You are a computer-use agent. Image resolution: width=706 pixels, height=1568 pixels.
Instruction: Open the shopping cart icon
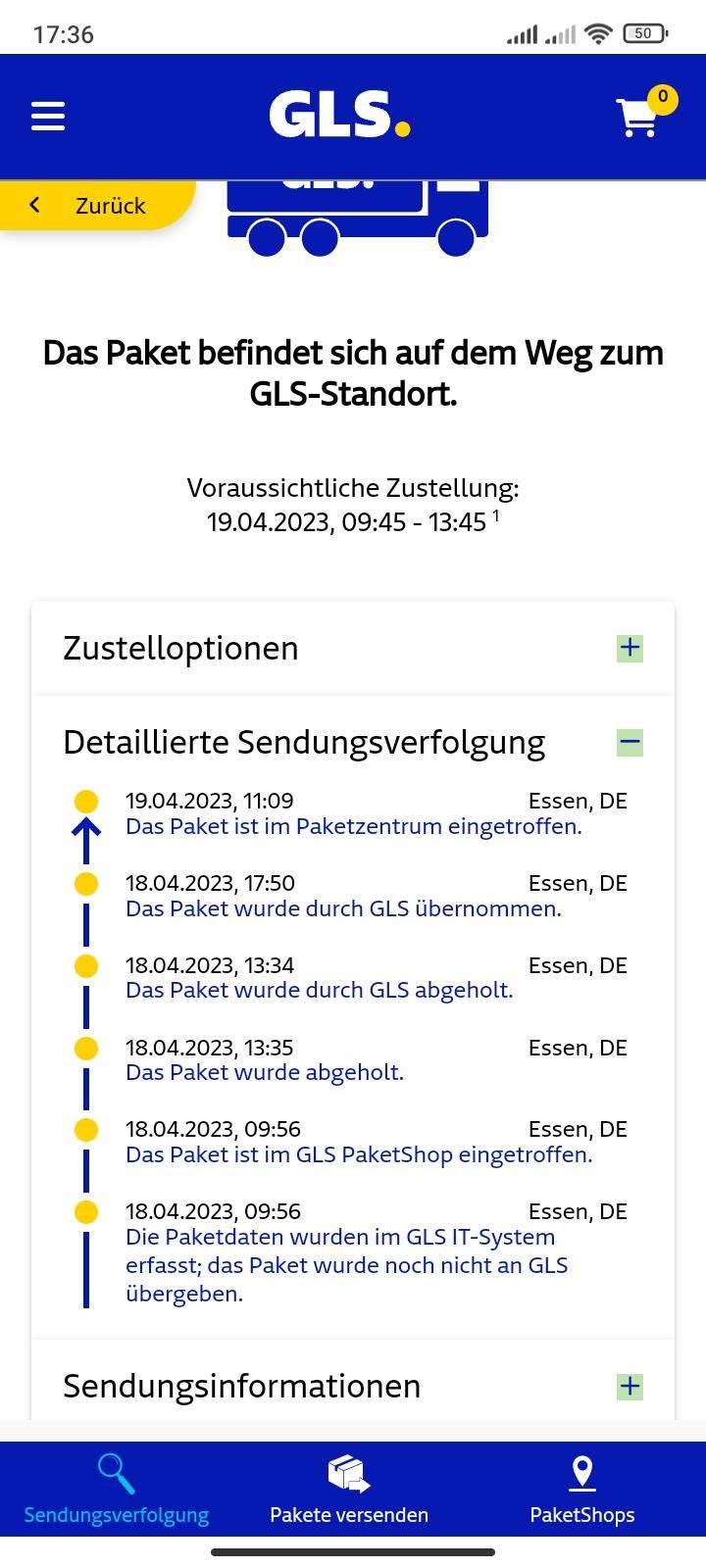click(x=637, y=120)
